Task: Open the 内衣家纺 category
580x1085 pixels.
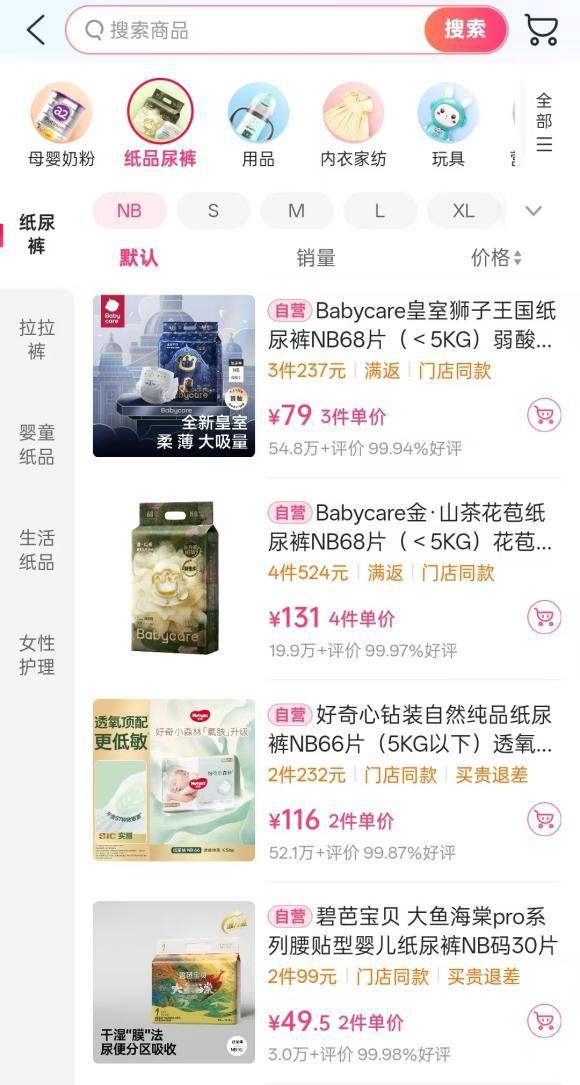Action: [x=353, y=125]
